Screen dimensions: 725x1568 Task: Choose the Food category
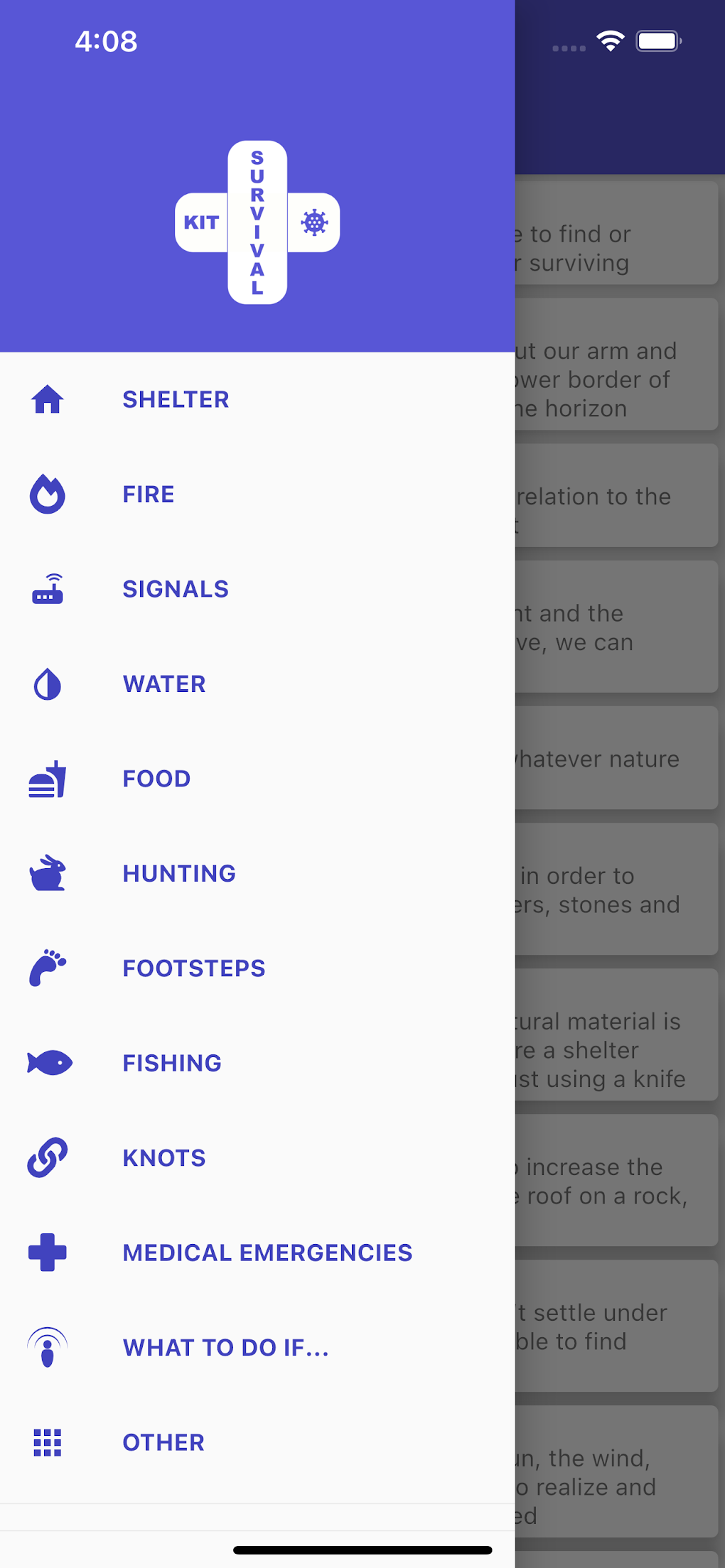pyautogui.click(x=156, y=779)
